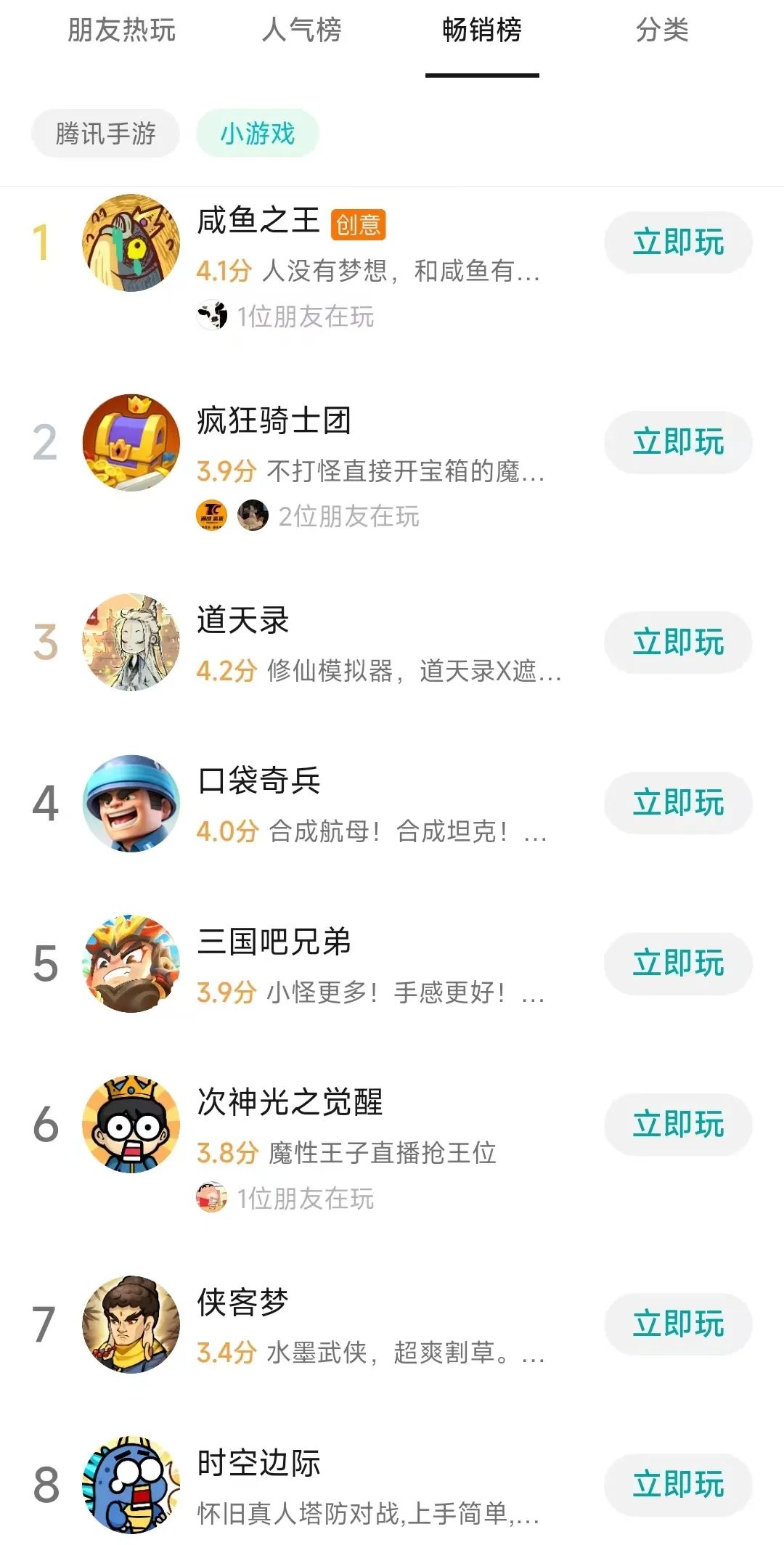784x1545 pixels.
Task: Launch 口袋奇兵 with 立即玩
Action: (678, 803)
